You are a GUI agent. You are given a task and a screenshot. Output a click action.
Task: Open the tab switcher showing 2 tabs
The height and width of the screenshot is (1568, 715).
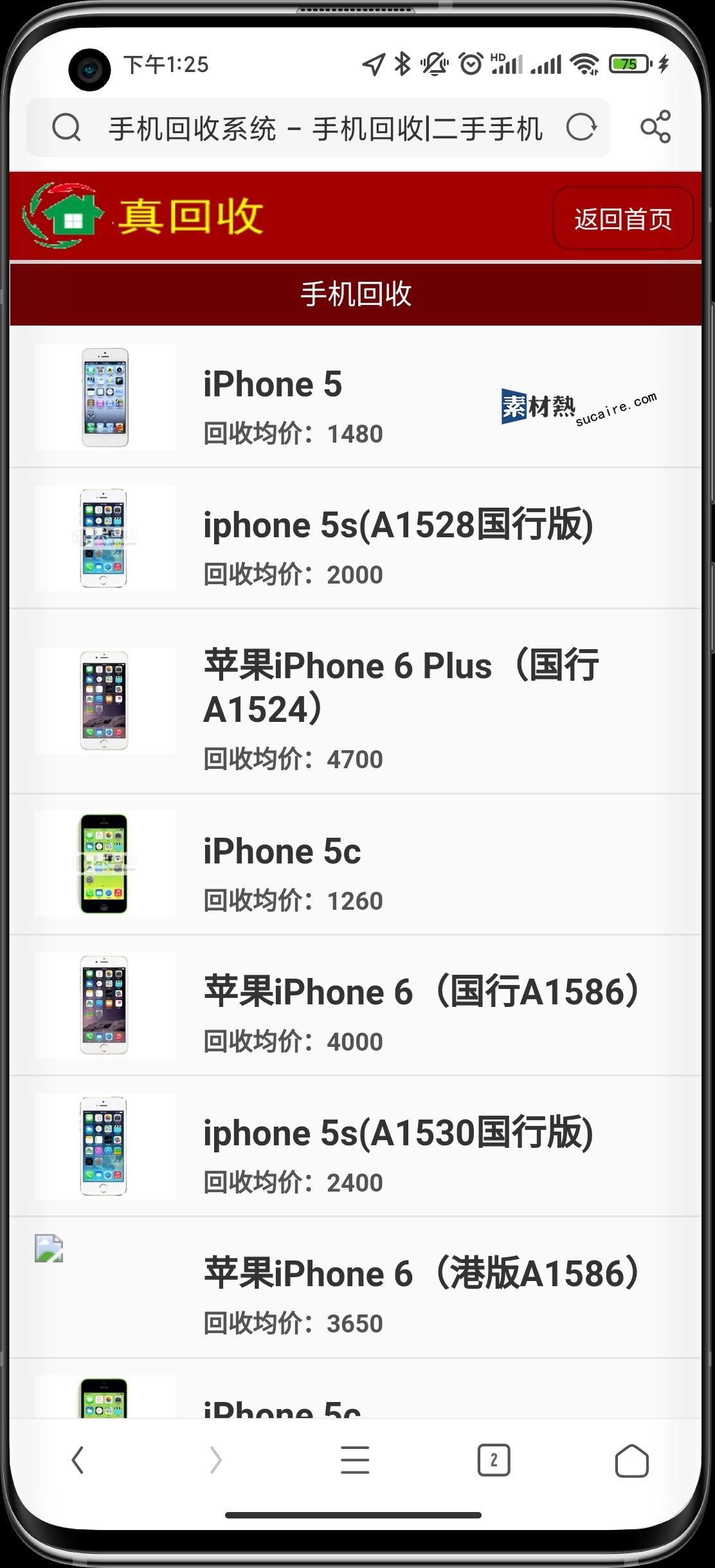click(493, 1460)
